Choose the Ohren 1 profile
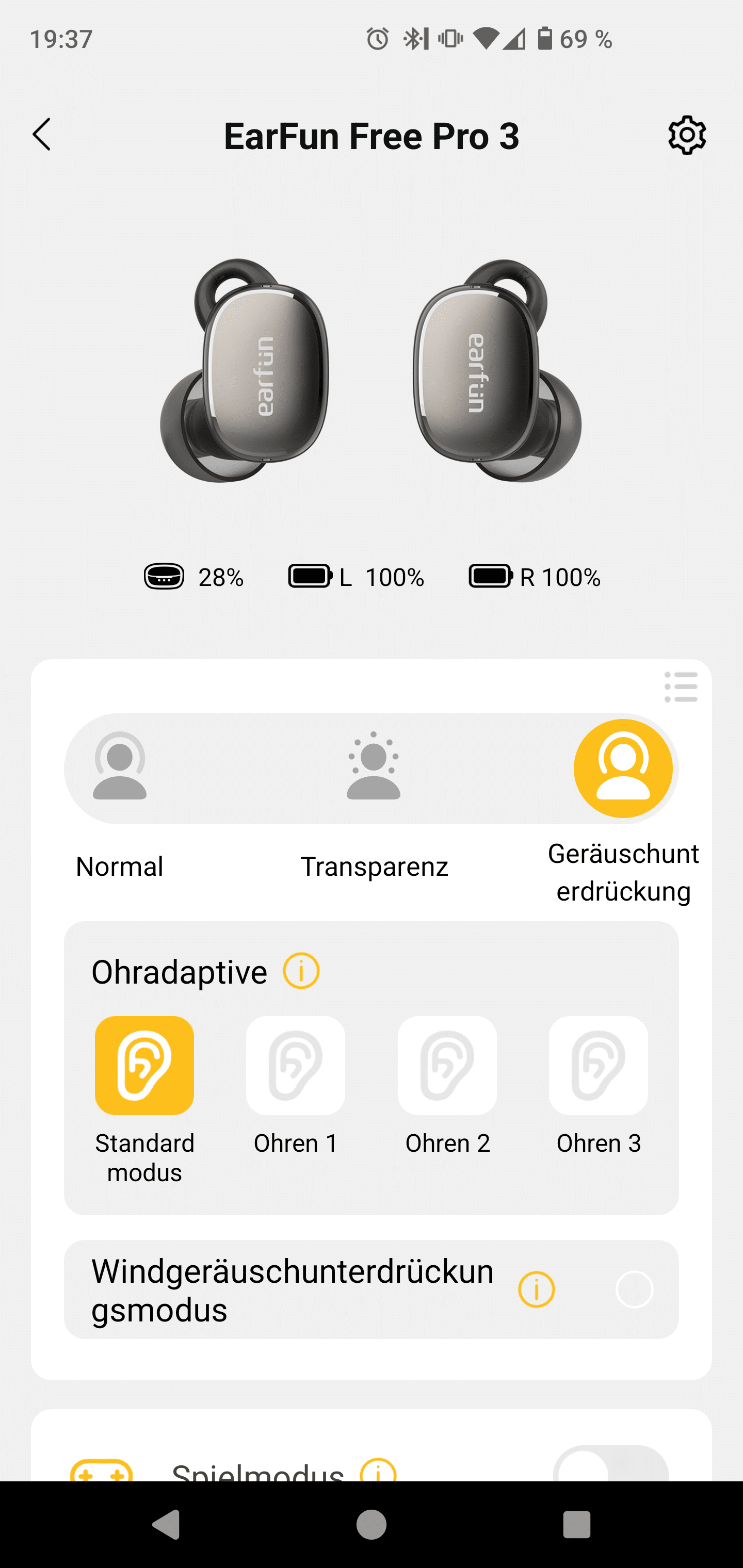Viewport: 743px width, 1568px height. click(295, 1066)
